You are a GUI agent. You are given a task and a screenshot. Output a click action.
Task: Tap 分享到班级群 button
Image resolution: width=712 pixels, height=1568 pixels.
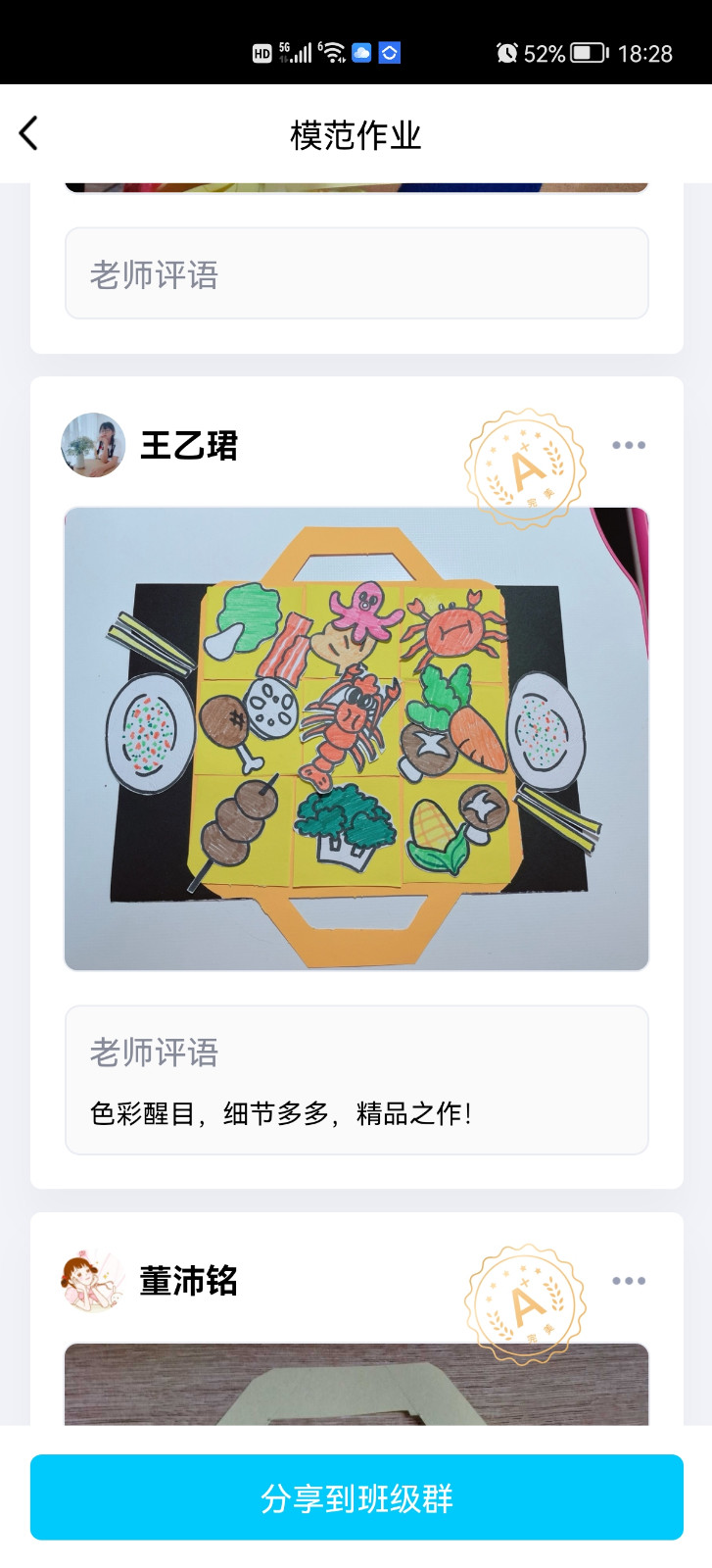pyautogui.click(x=356, y=1497)
